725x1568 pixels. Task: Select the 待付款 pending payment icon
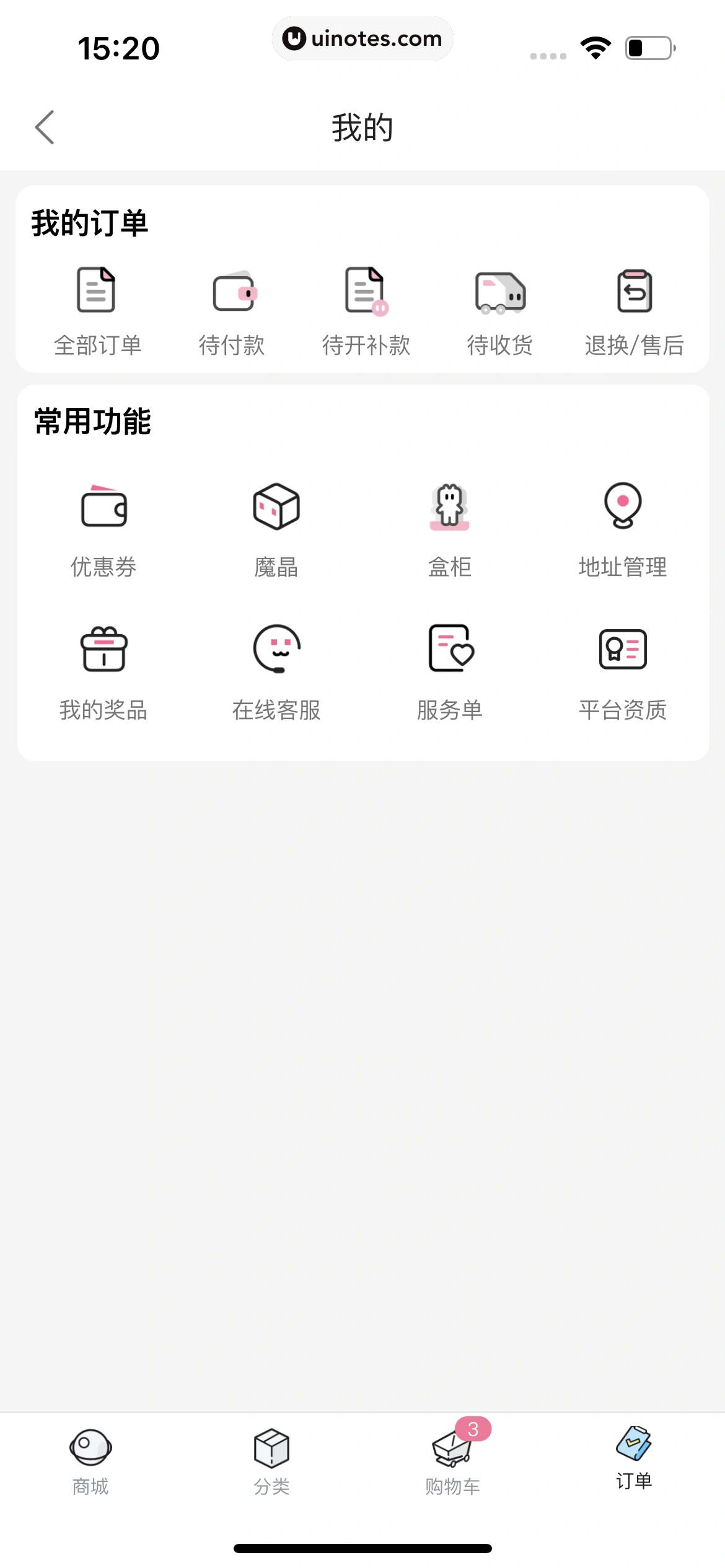pos(233,308)
